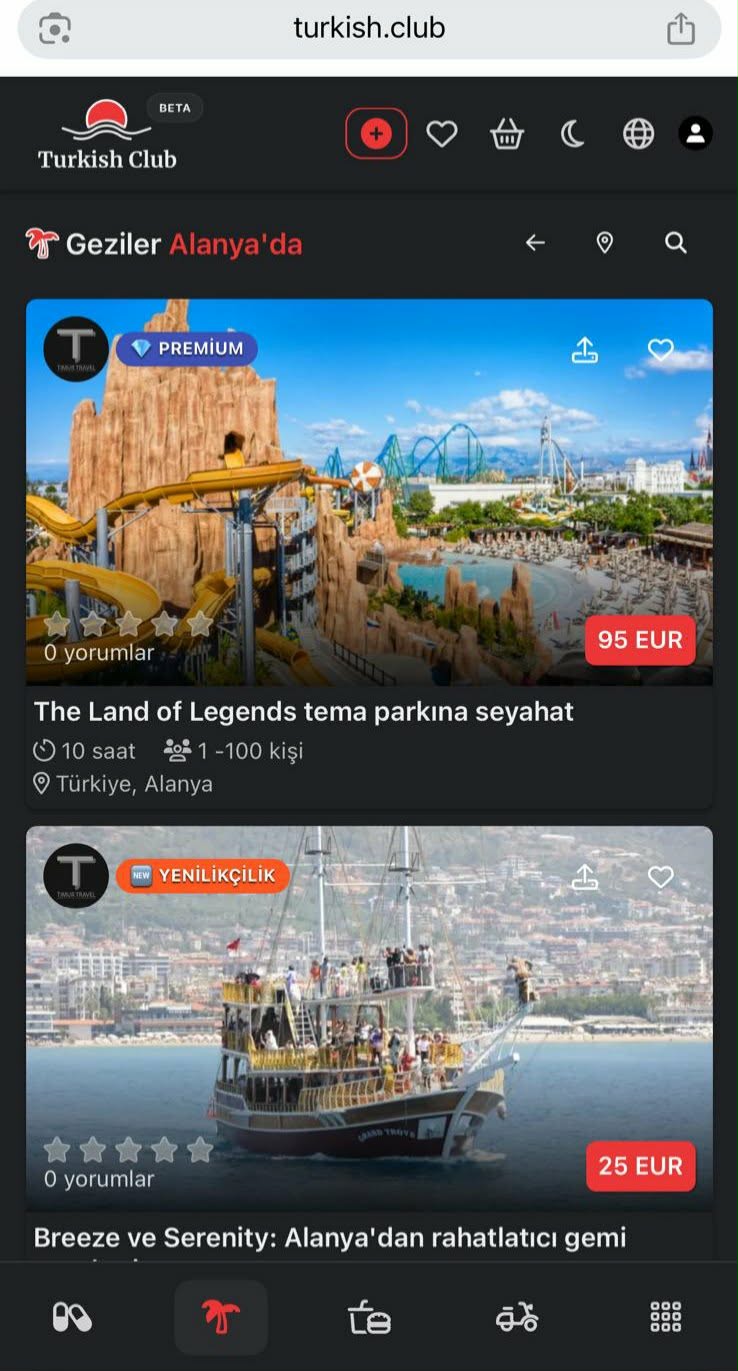Go back with the arrow beside Geziler

tap(536, 243)
